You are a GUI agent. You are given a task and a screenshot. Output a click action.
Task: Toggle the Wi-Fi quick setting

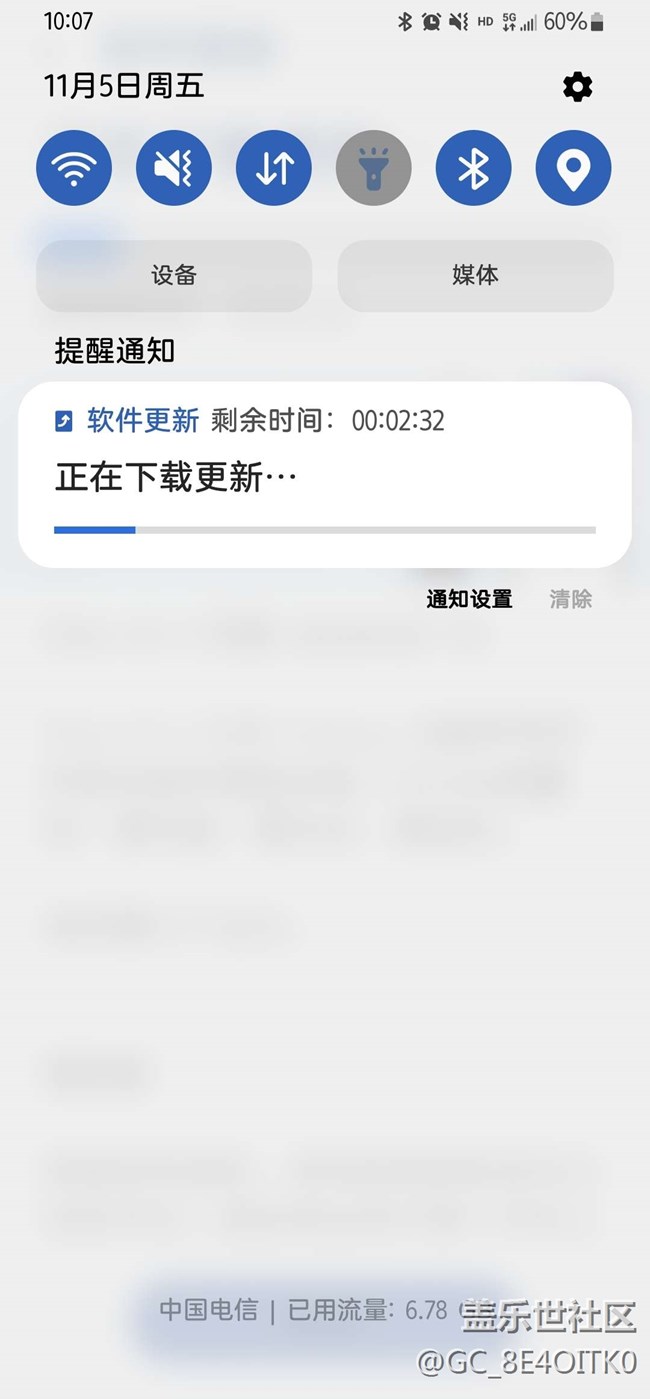click(x=74, y=168)
